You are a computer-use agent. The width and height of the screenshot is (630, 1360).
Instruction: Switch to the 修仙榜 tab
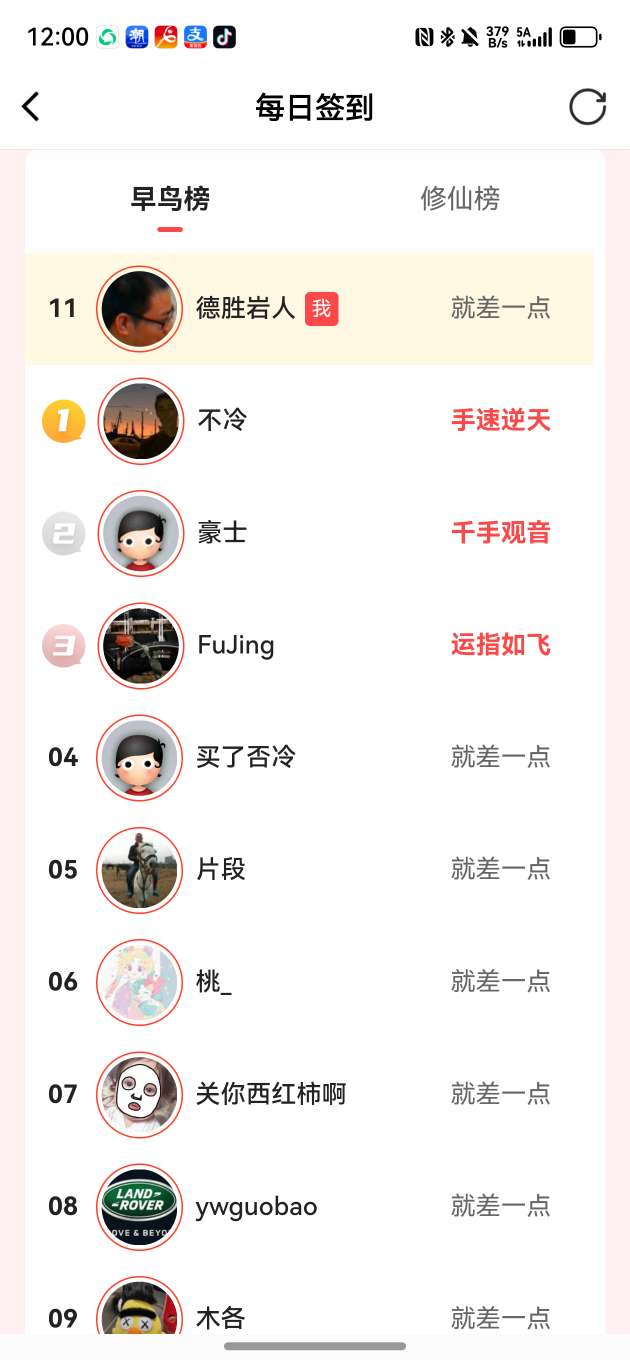[460, 199]
